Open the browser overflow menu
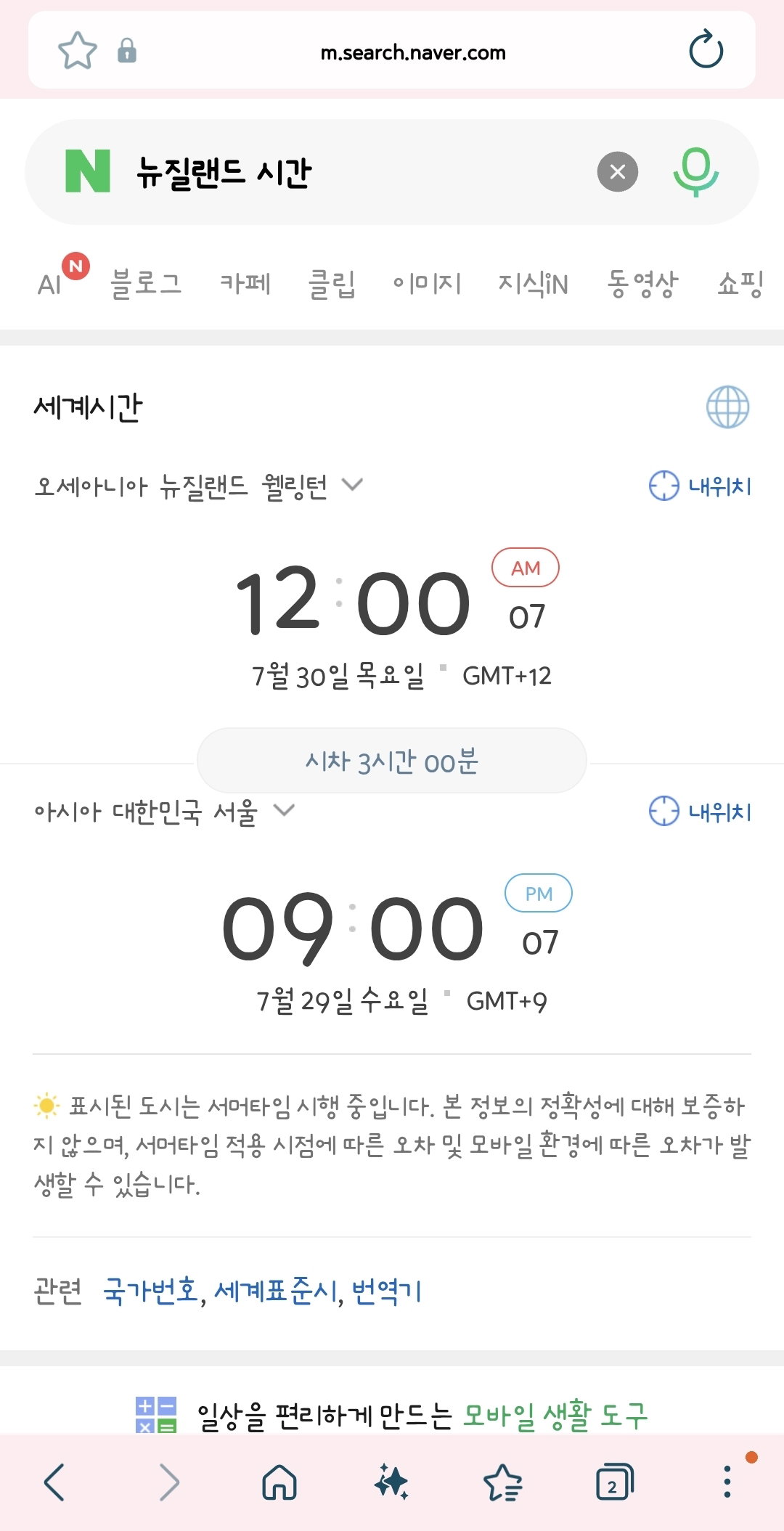Viewport: 784px width, 1531px height. pyautogui.click(x=727, y=1482)
